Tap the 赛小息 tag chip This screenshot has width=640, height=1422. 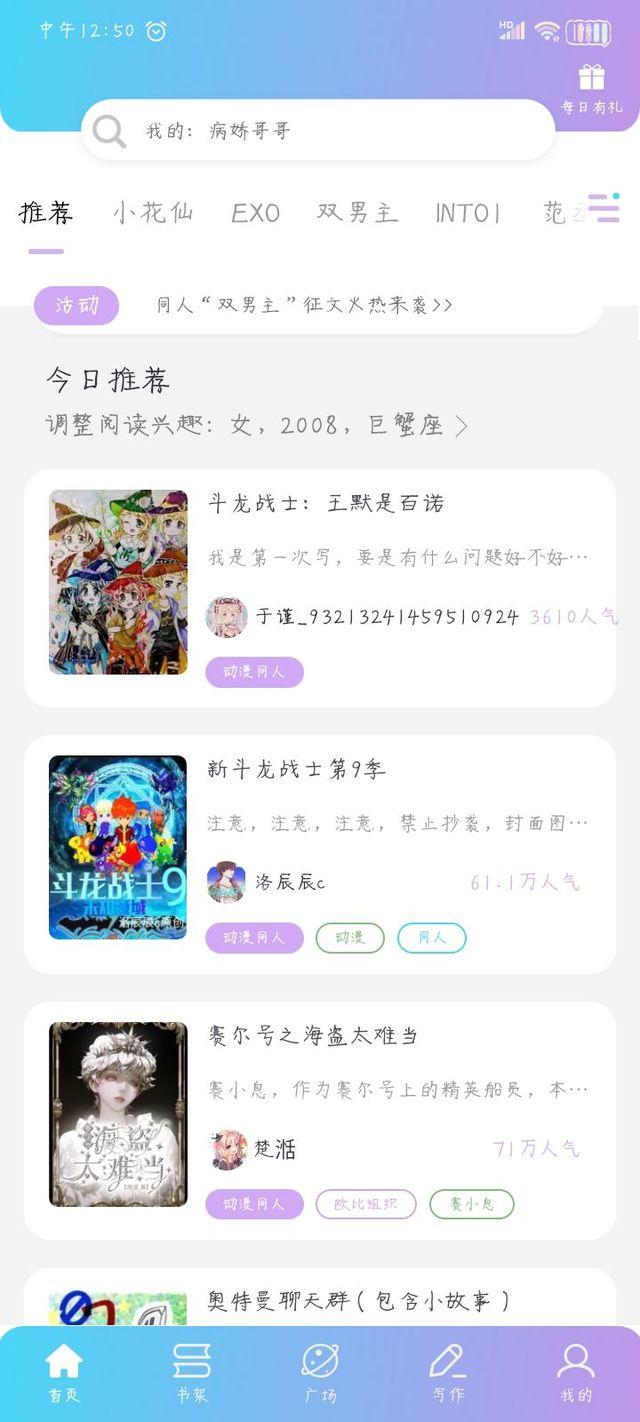[x=471, y=1204]
